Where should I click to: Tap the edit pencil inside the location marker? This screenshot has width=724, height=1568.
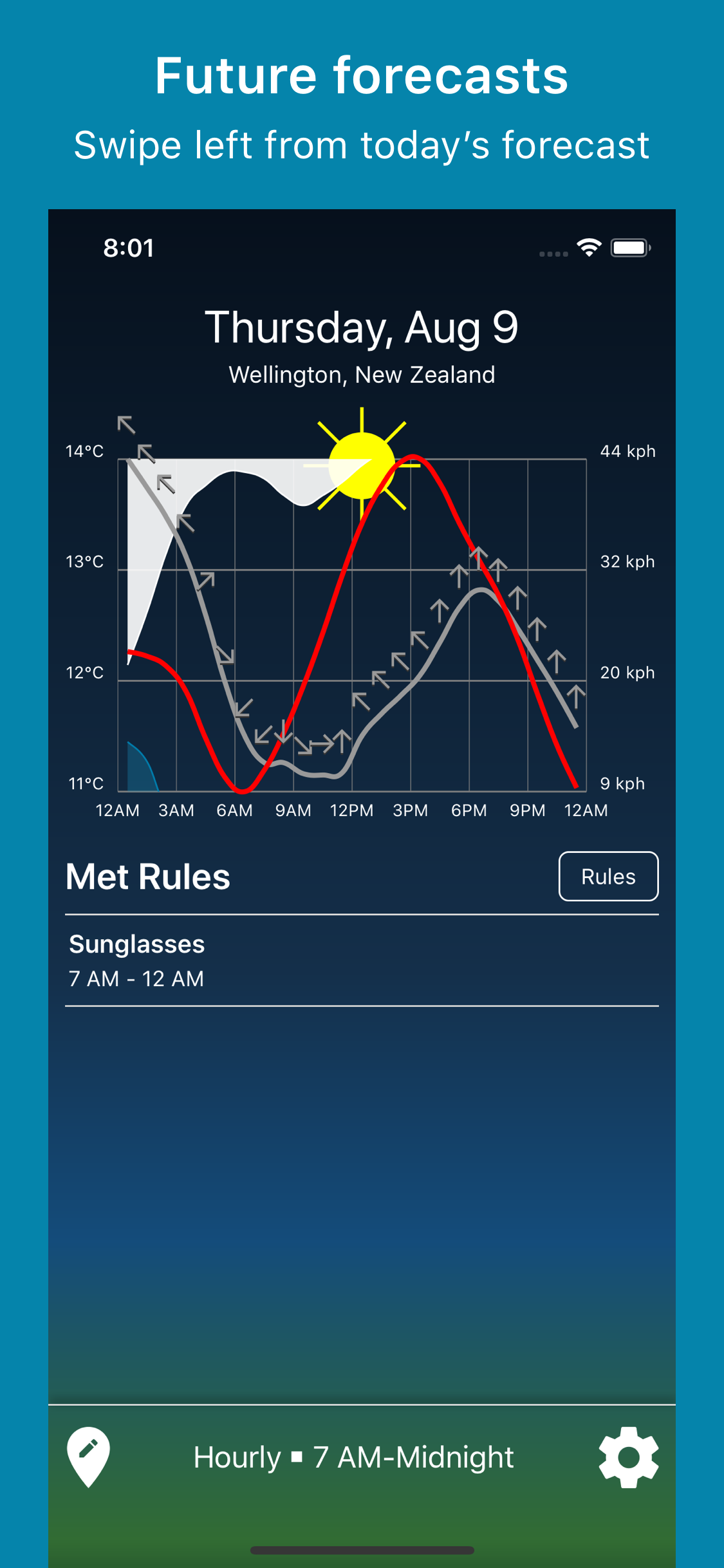(88, 1447)
